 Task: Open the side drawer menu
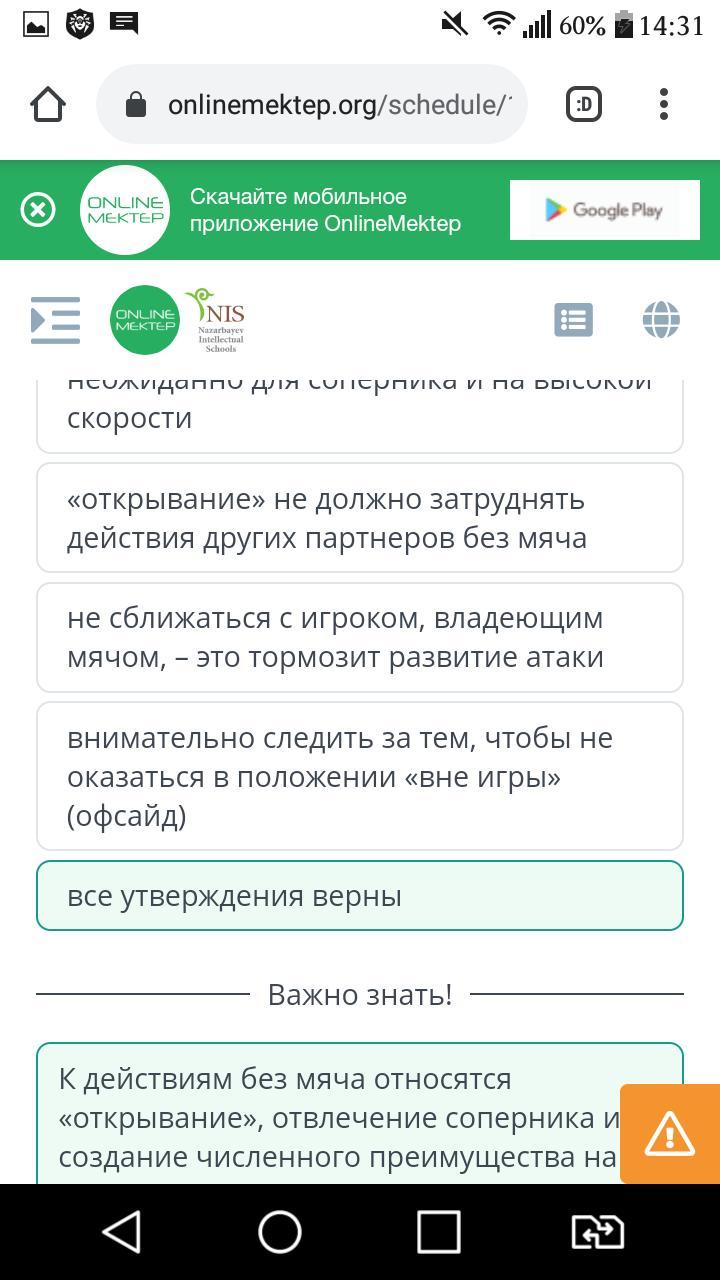55,320
